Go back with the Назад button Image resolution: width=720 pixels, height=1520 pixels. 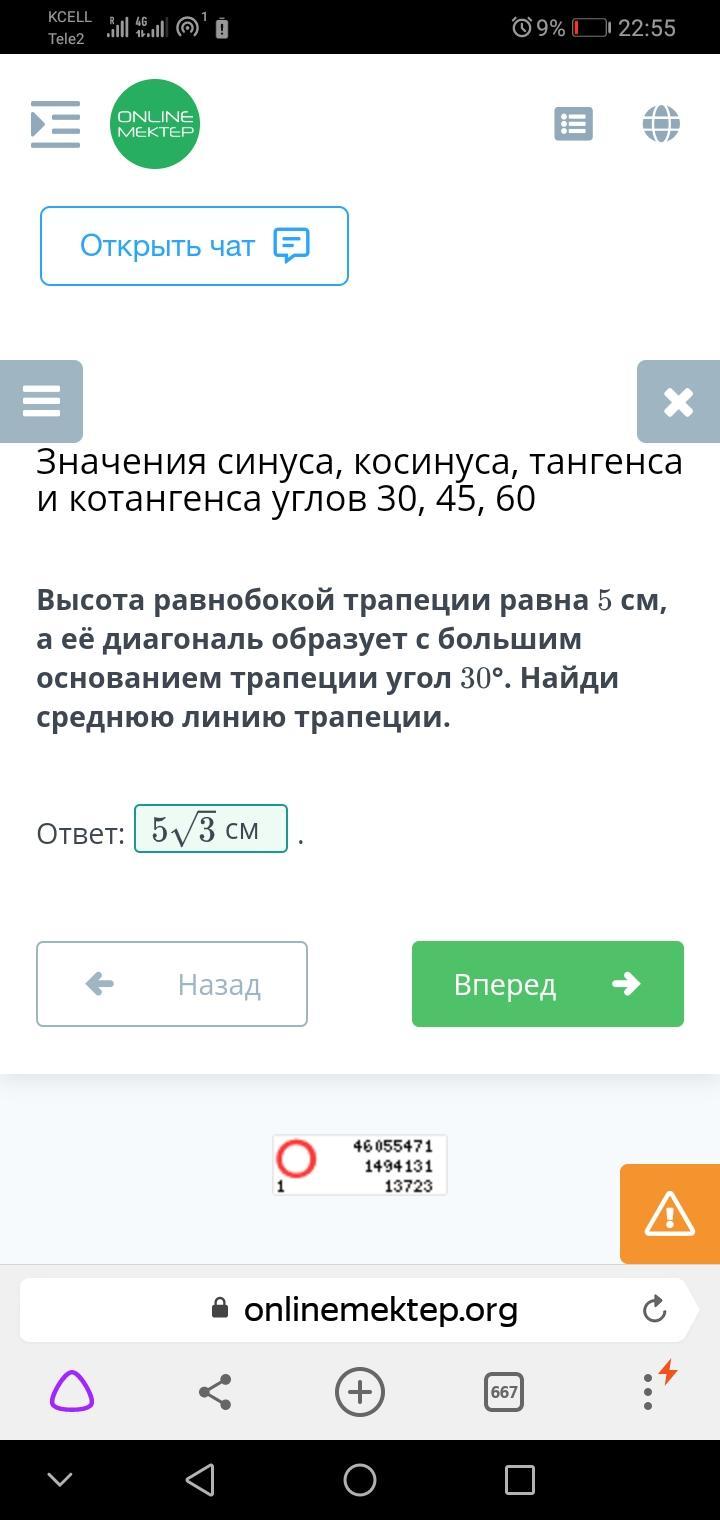tap(172, 984)
